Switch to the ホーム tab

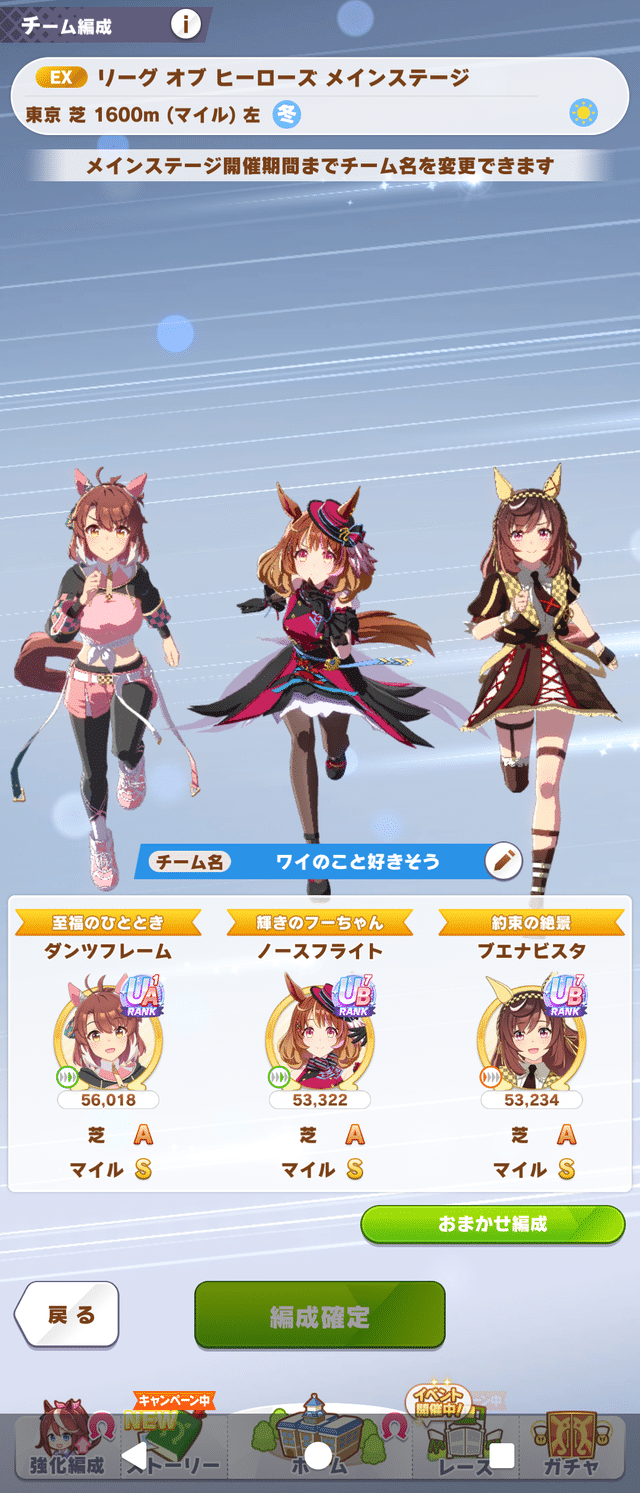click(319, 1446)
